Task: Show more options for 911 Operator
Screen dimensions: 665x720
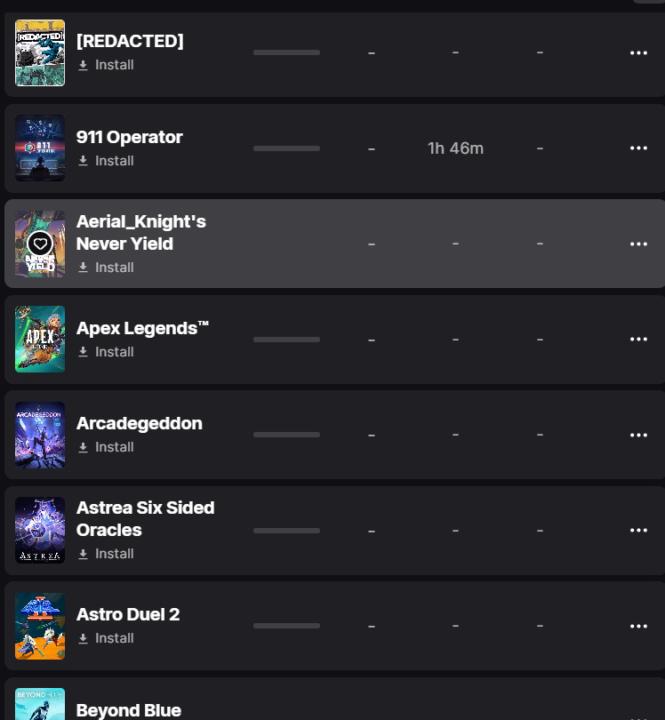Action: point(638,148)
